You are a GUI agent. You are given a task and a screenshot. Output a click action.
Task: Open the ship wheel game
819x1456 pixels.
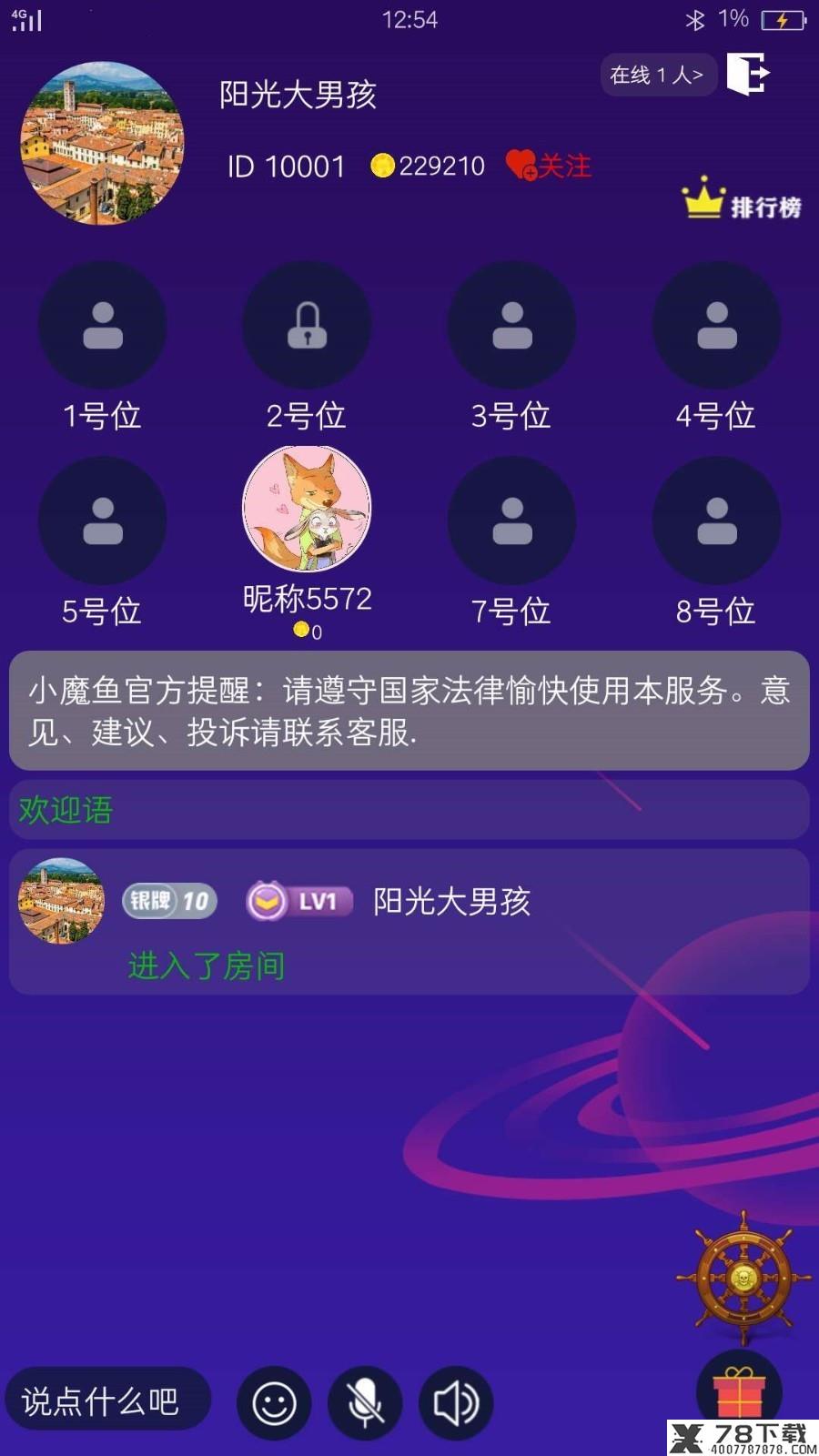[x=743, y=1279]
